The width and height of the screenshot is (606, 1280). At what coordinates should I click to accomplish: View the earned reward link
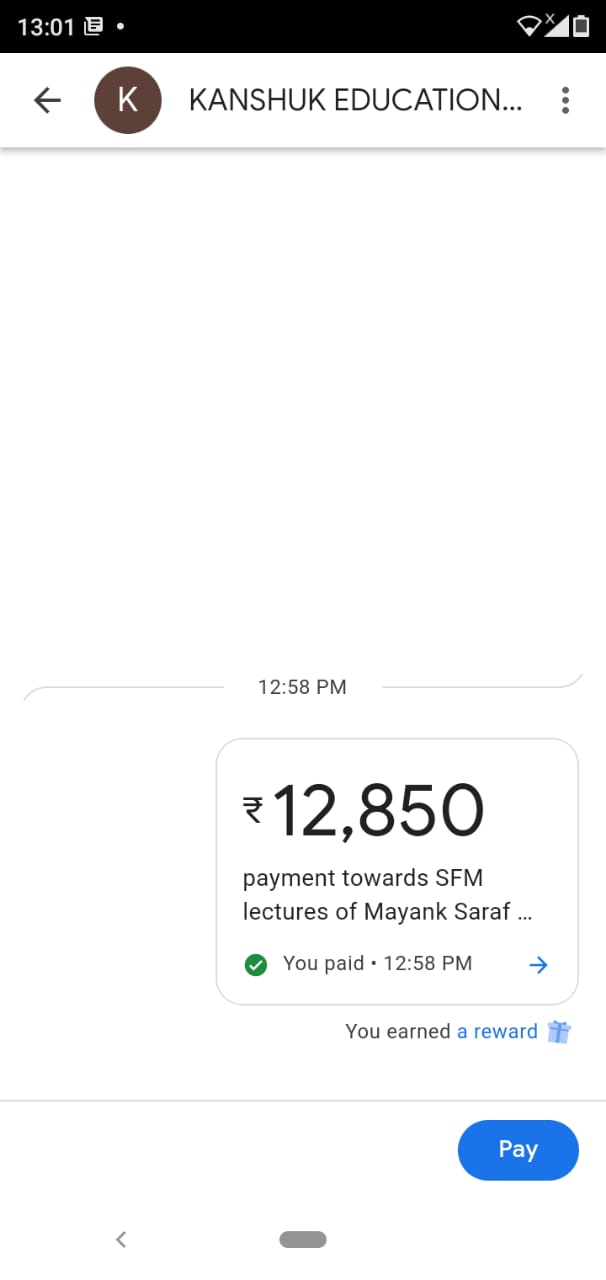click(x=497, y=1032)
